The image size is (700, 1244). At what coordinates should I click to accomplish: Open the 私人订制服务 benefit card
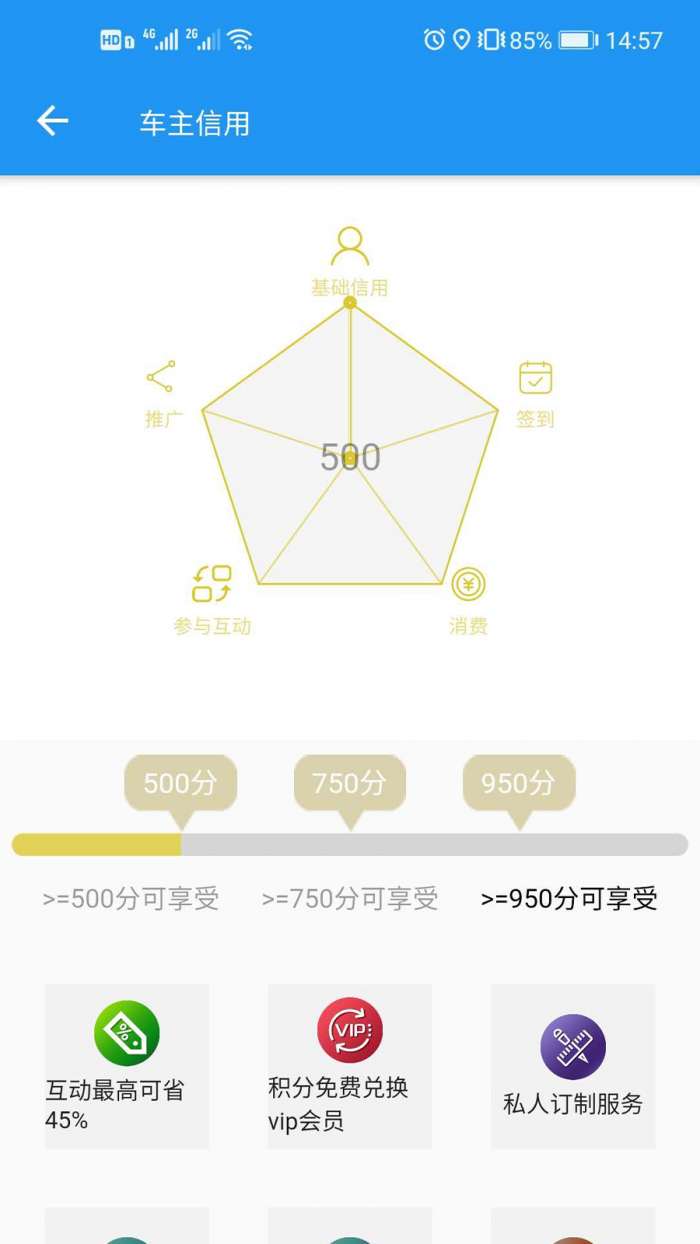coord(573,1066)
